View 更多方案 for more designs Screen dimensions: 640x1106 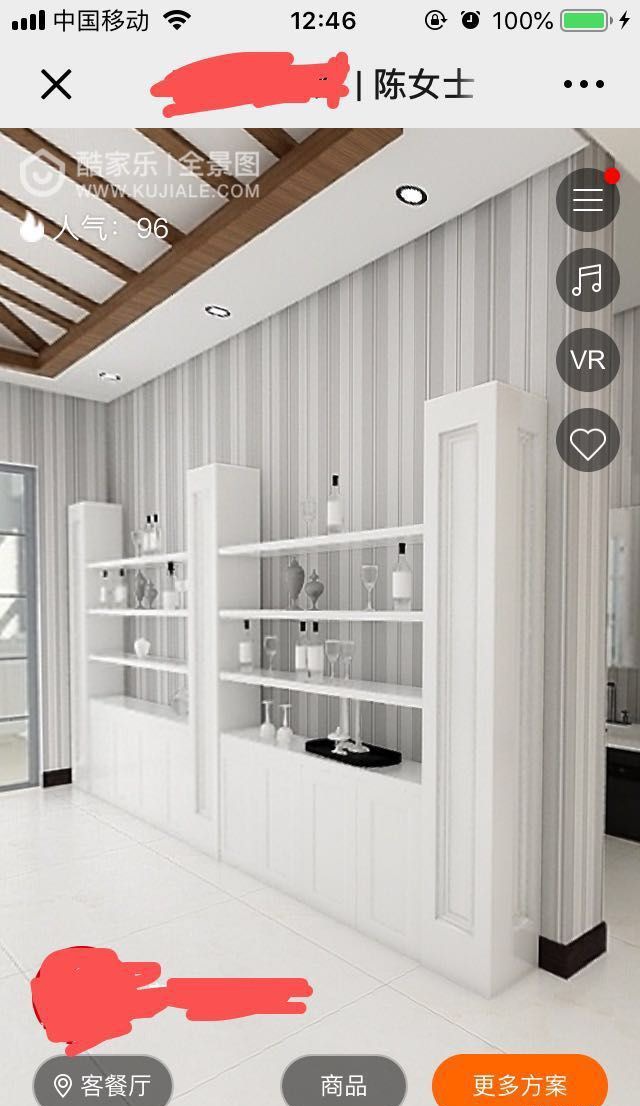(520, 1084)
